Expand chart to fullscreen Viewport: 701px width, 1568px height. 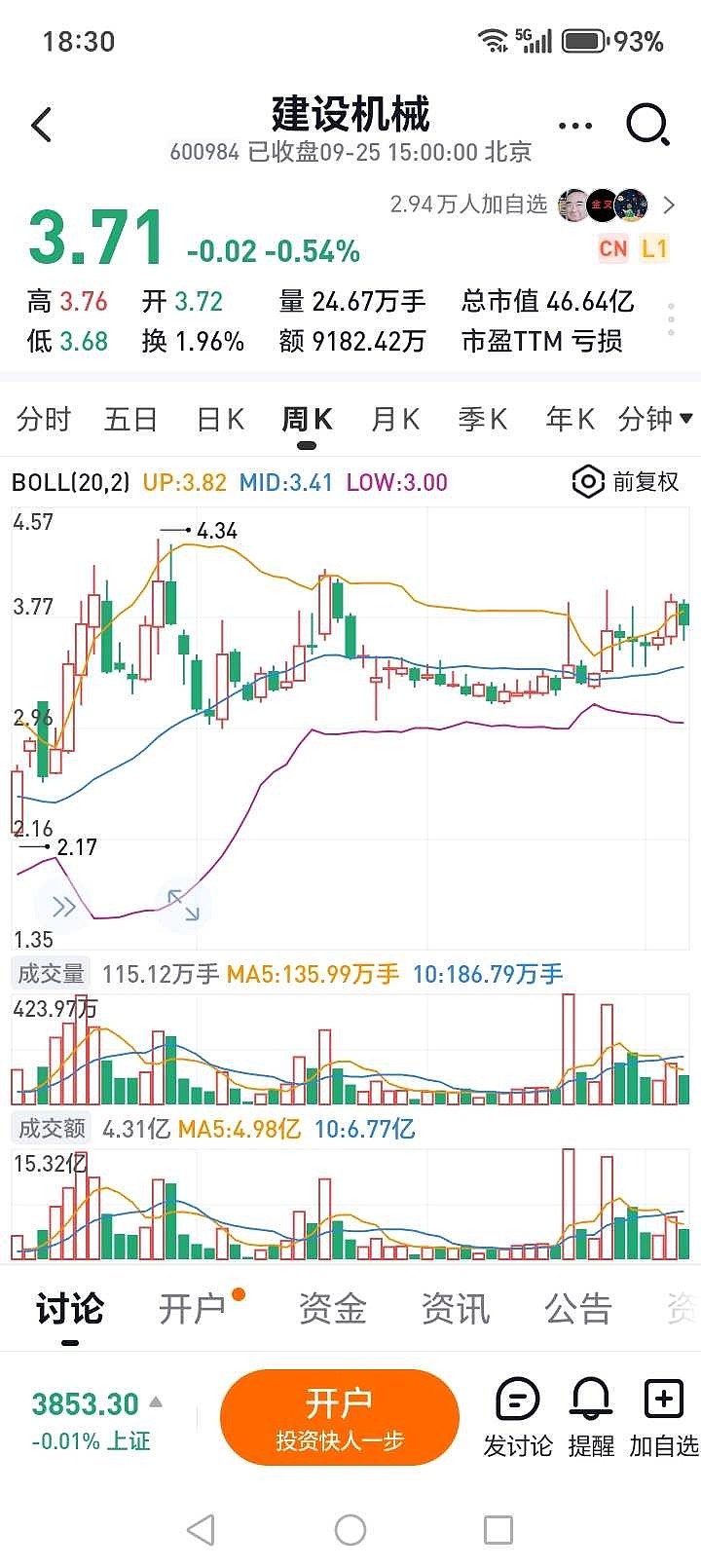coord(183,905)
